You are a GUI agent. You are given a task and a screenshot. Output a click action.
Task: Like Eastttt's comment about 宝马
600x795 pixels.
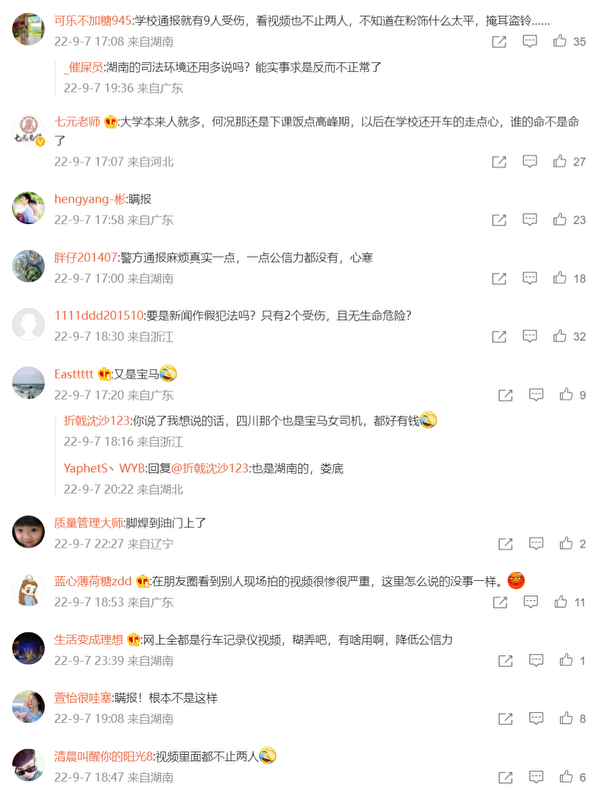(567, 395)
